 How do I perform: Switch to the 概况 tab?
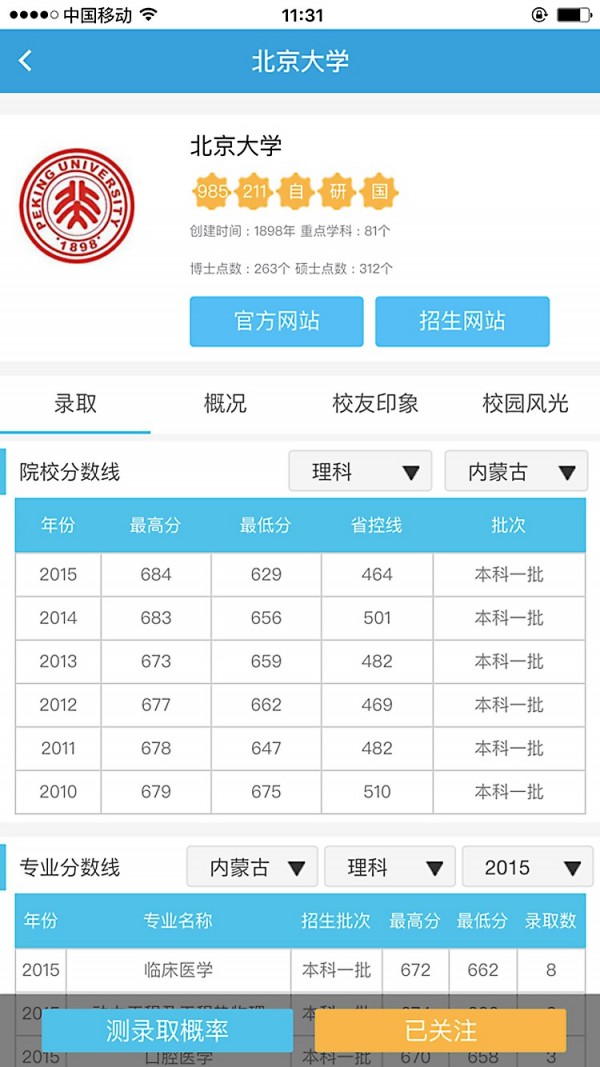pyautogui.click(x=225, y=404)
